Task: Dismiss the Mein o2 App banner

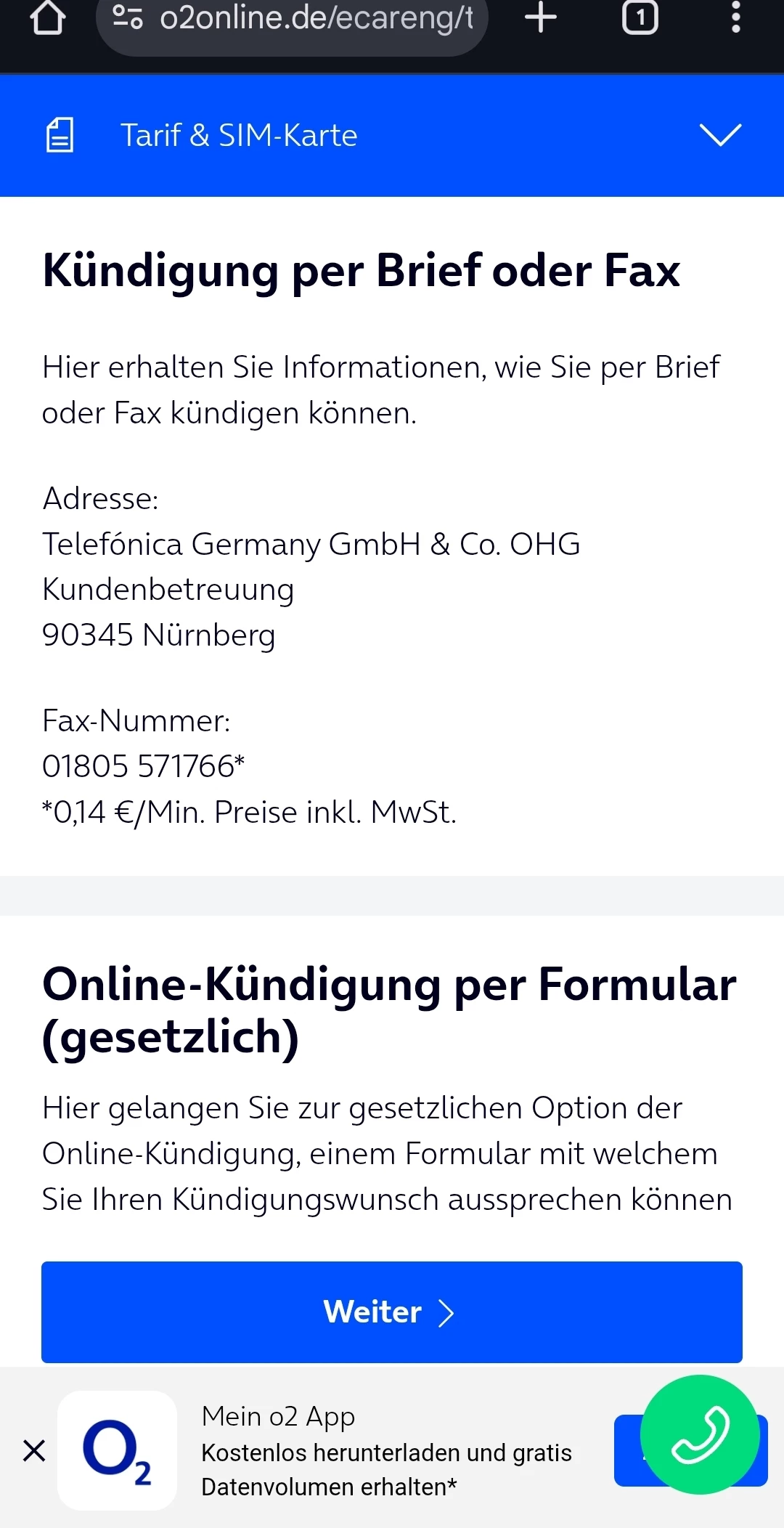Action: (x=34, y=1450)
